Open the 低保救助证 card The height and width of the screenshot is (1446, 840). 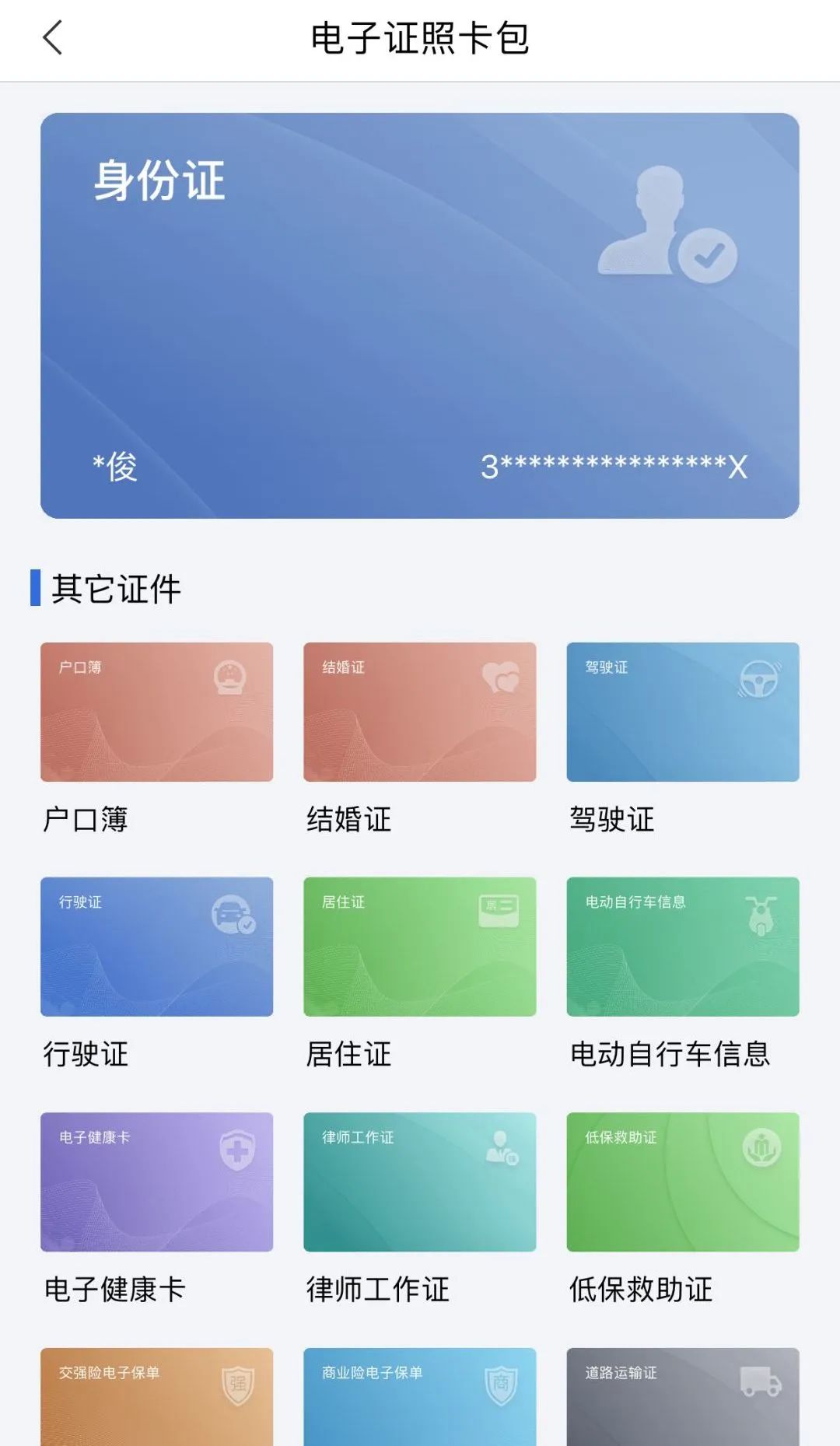point(682,1182)
